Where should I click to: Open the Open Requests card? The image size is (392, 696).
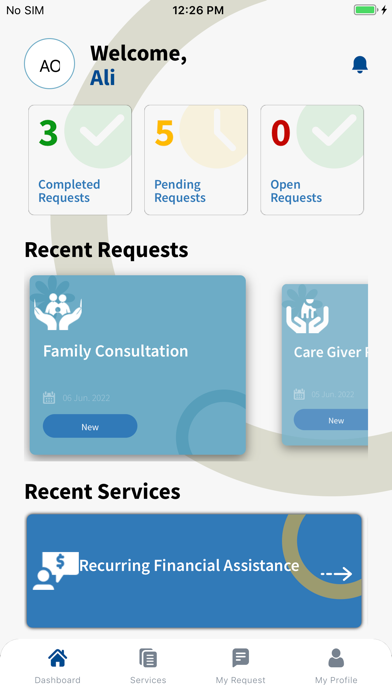312,160
